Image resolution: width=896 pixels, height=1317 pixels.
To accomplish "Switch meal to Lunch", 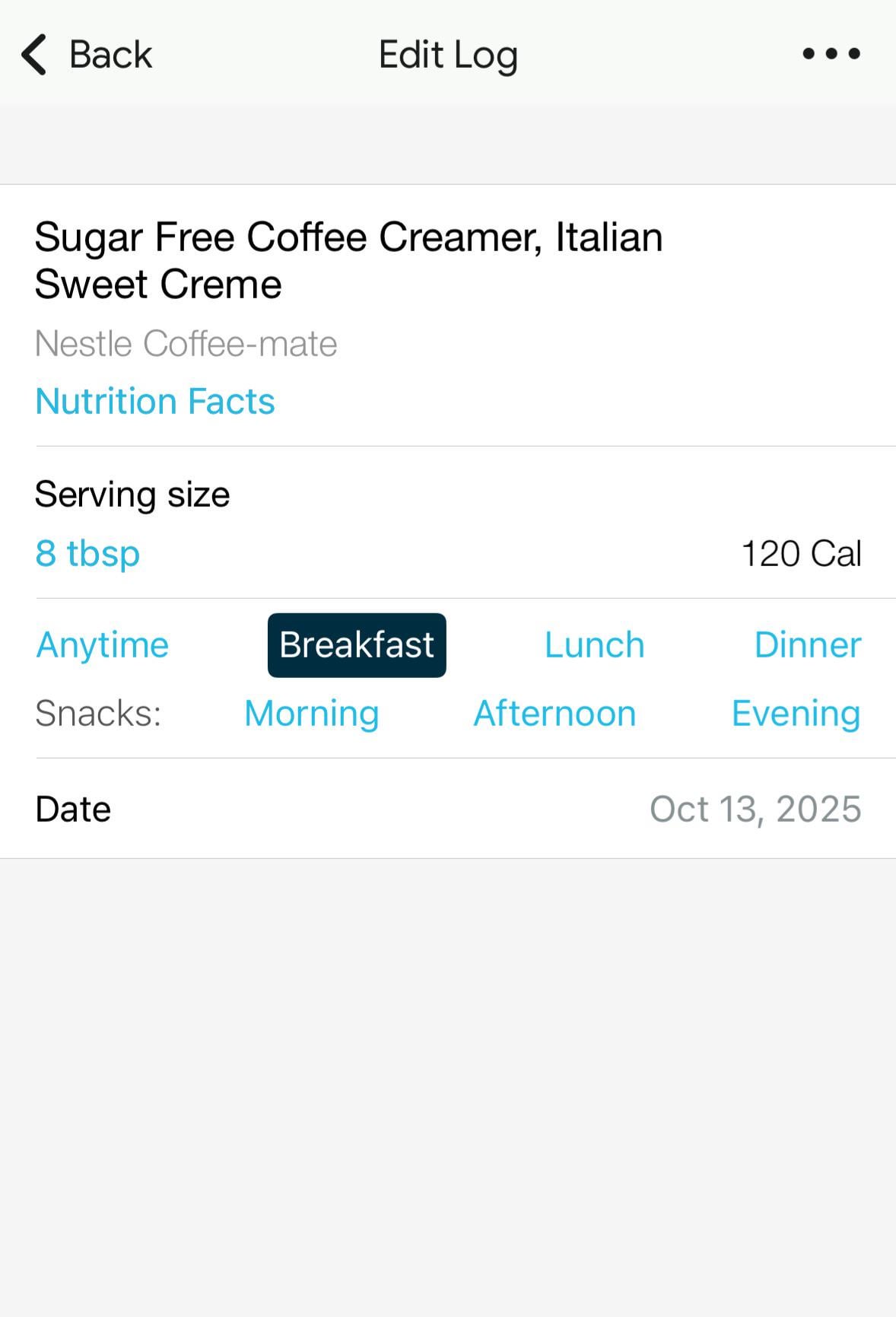I will [x=594, y=645].
